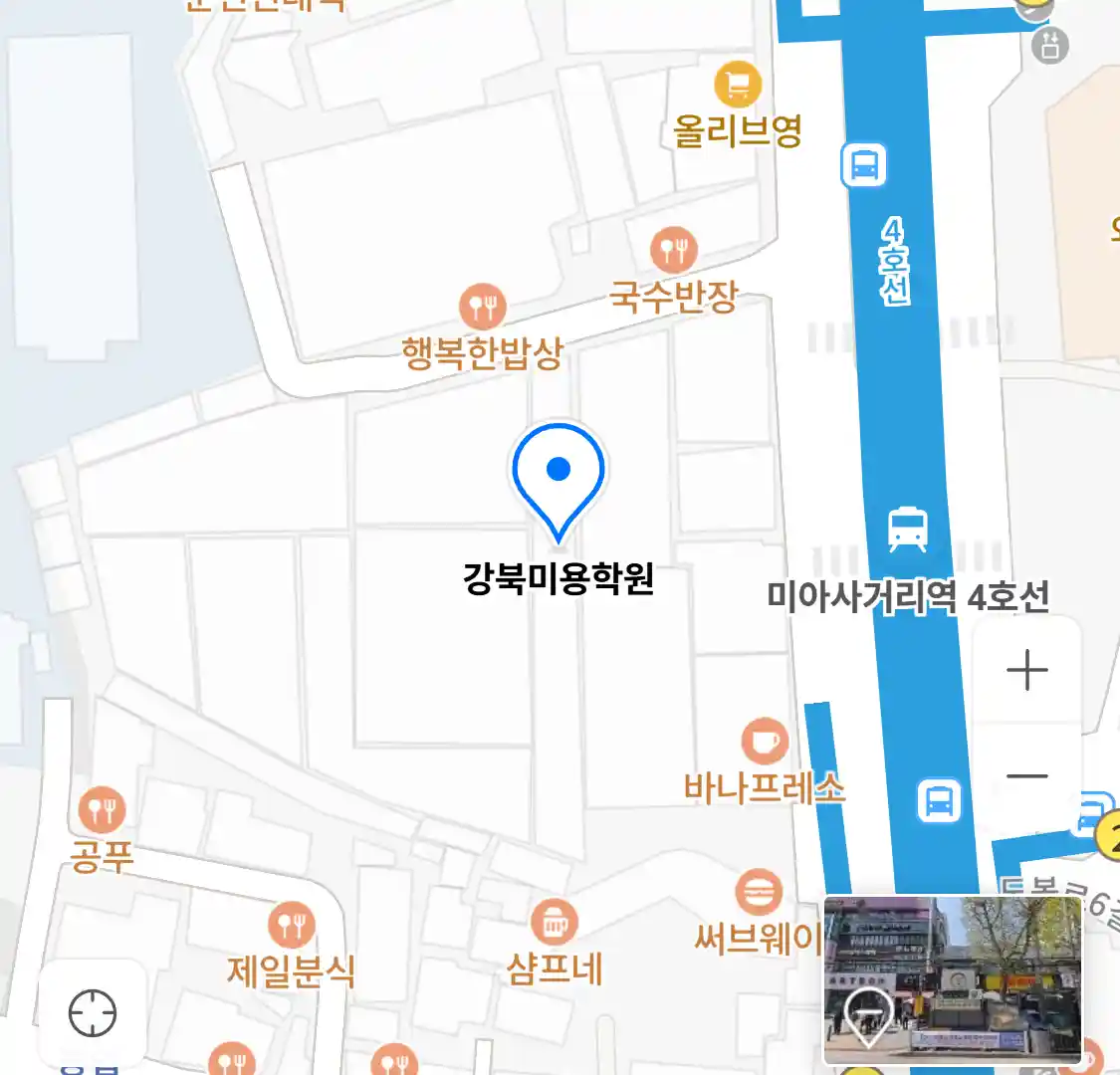
Task: Center map on current location
Action: pos(93,1013)
